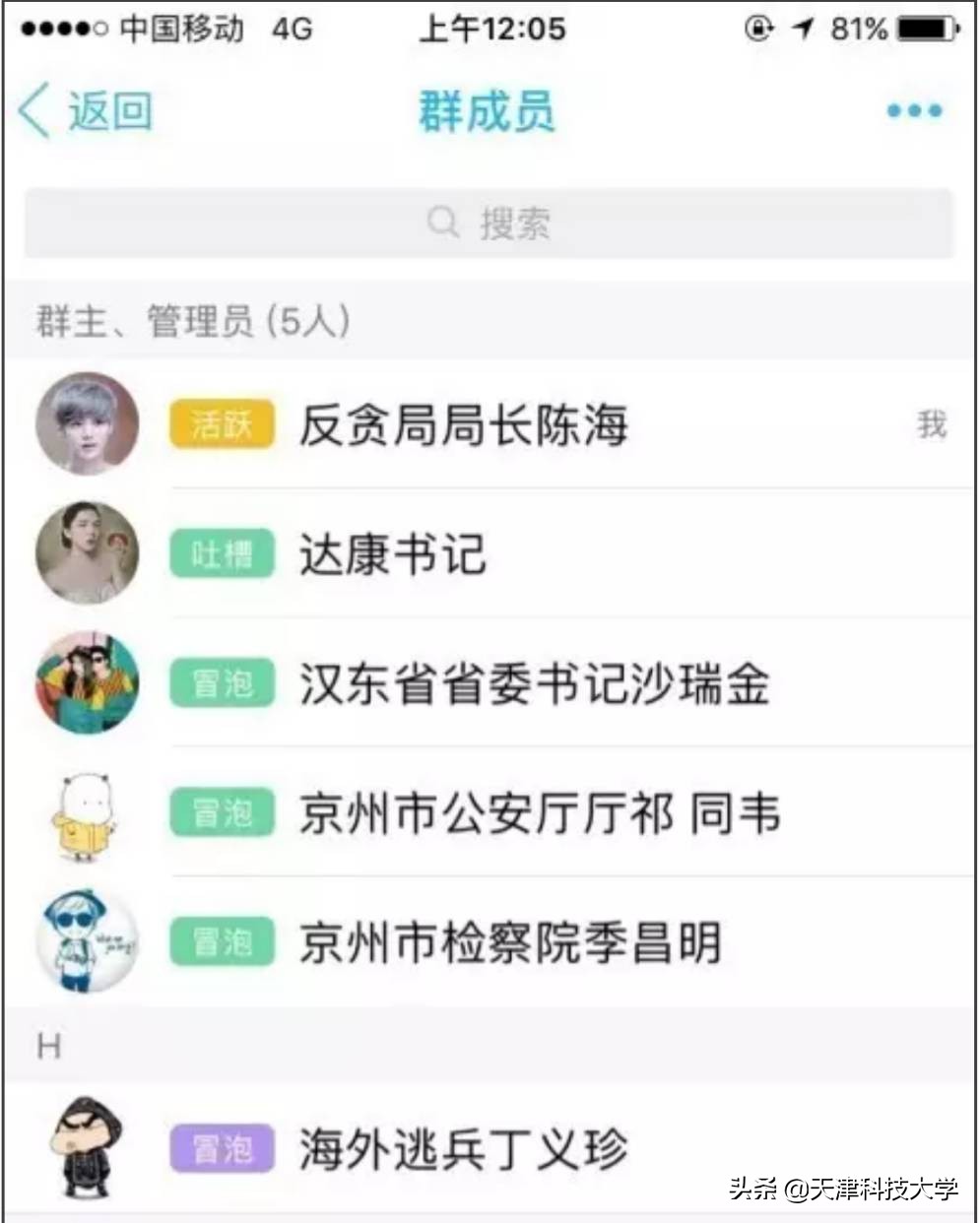The width and height of the screenshot is (980, 1223).
Task: Select the 群成员 title tab
Action: 488,110
